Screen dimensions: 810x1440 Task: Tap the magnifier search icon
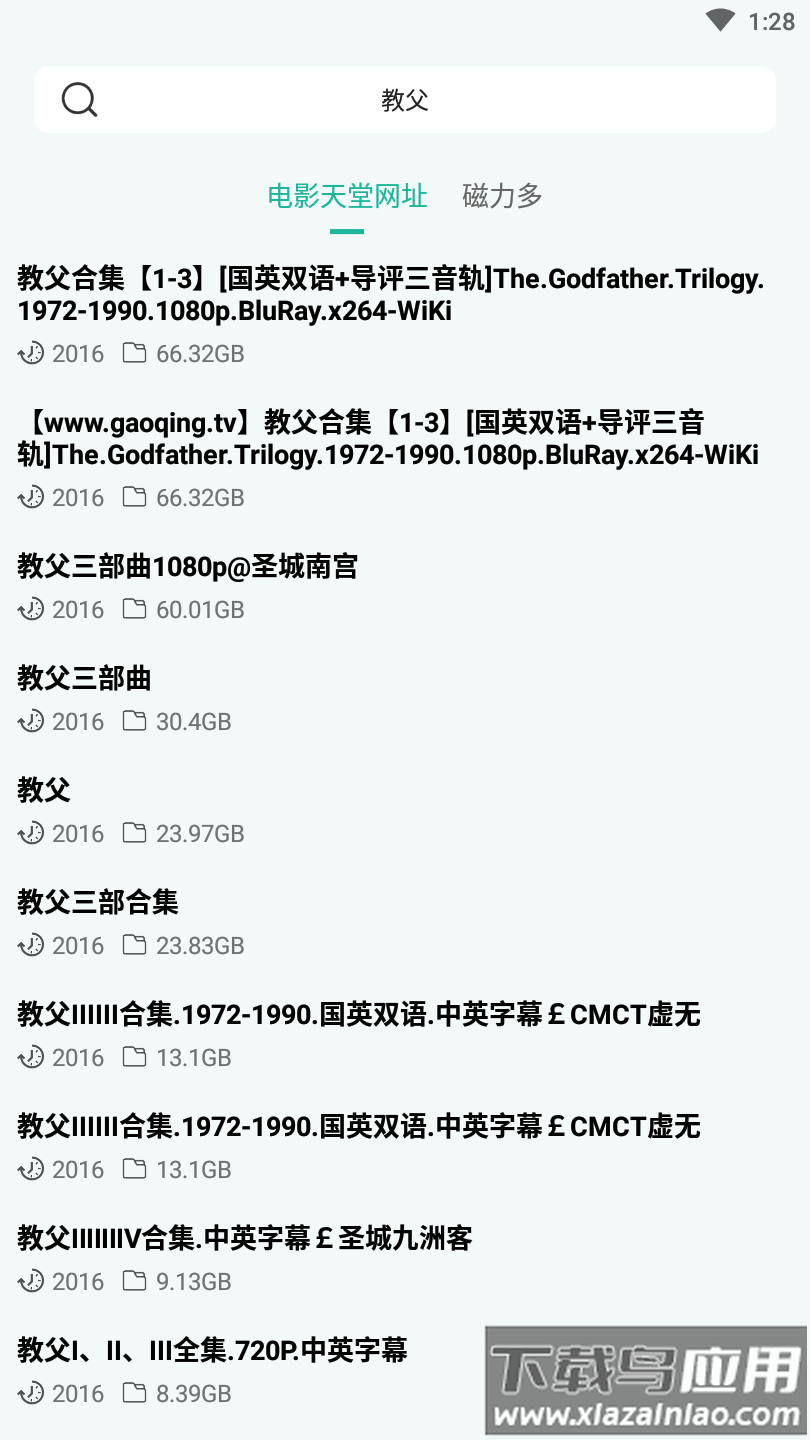pyautogui.click(x=79, y=100)
